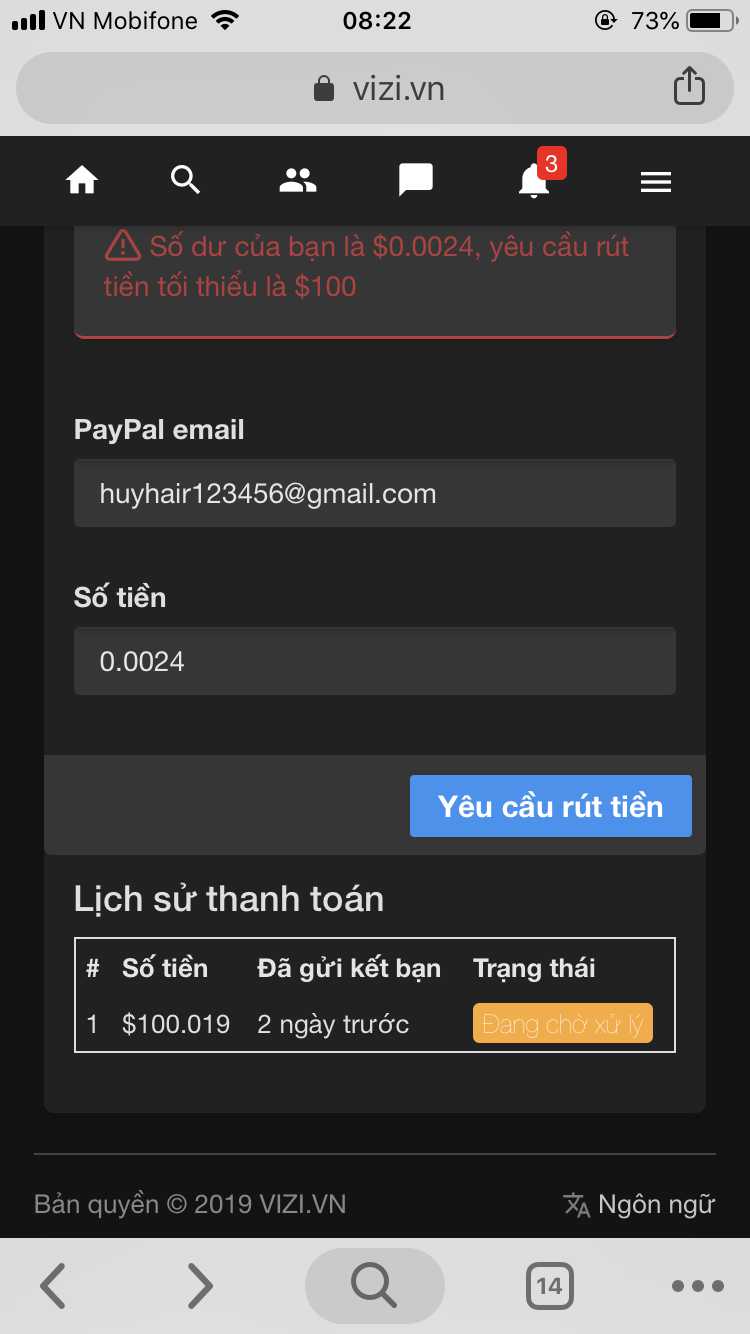
Task: Go to the home page icon
Action: 82,181
